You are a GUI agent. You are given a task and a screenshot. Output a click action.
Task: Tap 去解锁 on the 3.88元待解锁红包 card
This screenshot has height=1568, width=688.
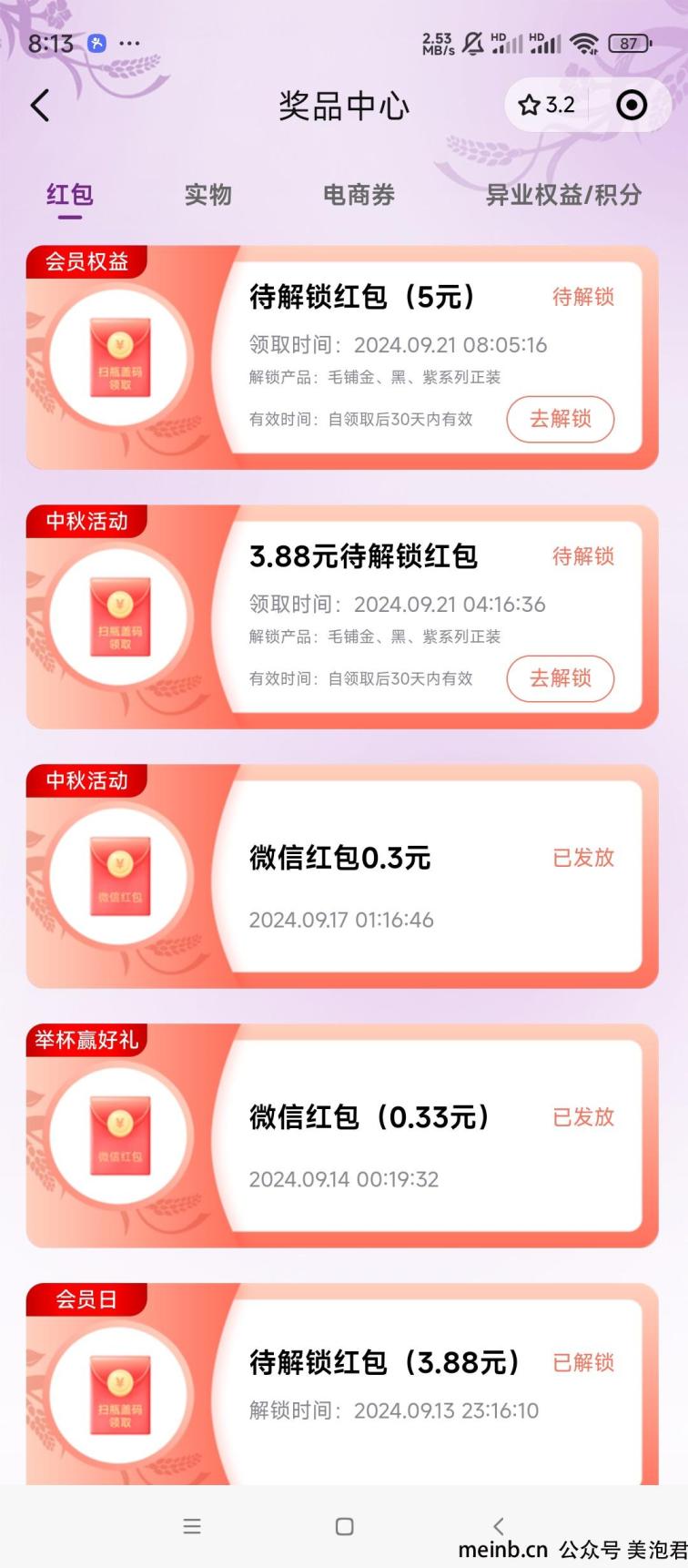tap(560, 678)
